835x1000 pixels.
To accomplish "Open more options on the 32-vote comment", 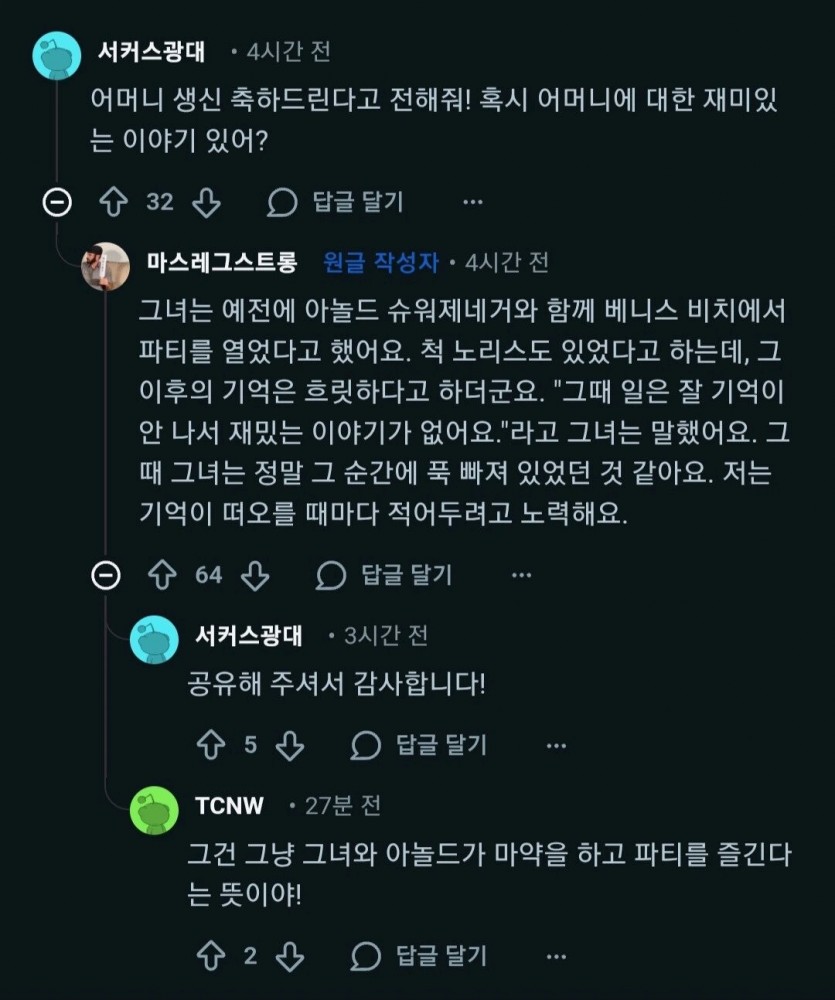I will [x=472, y=203].
